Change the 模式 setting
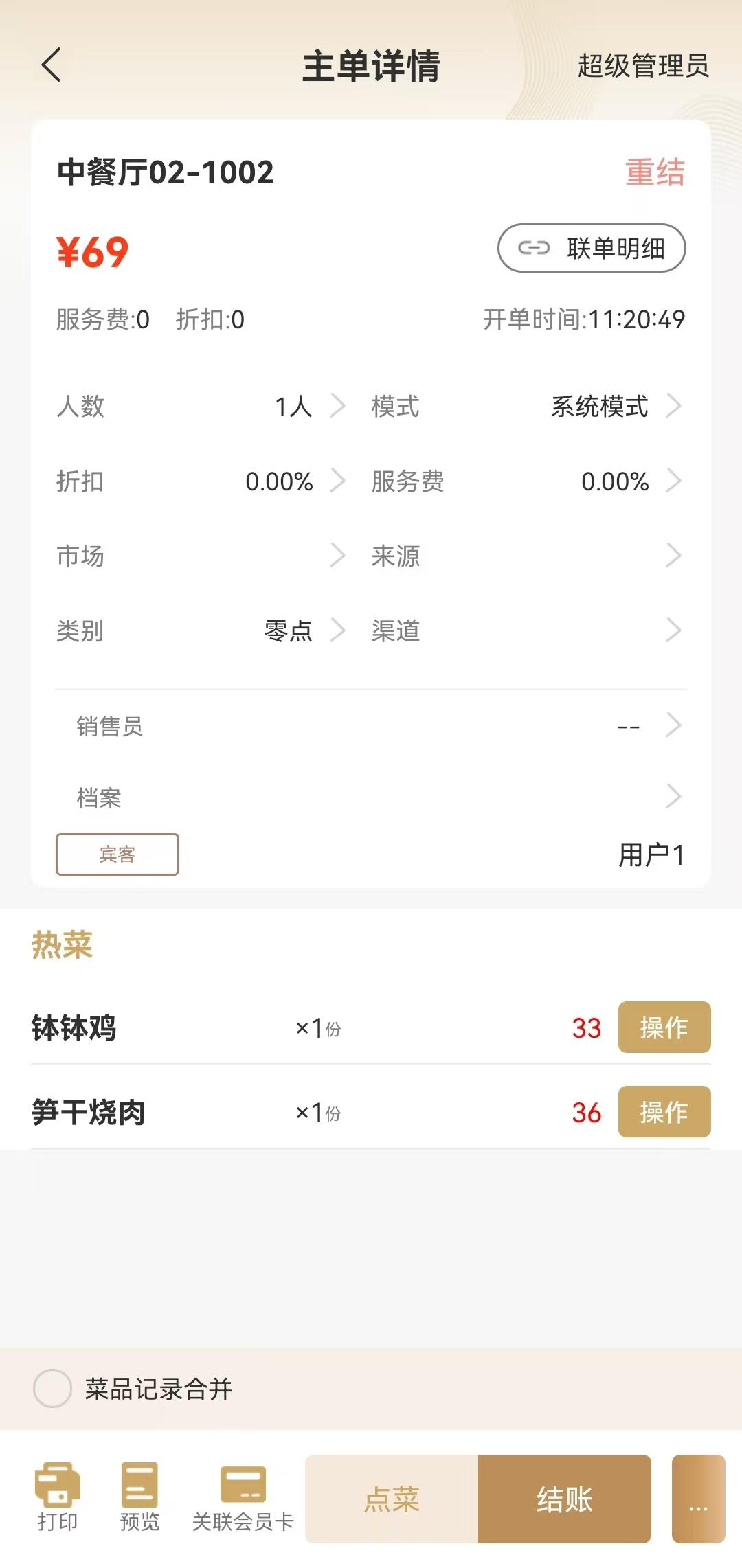Image resolution: width=742 pixels, height=1568 pixels. click(x=526, y=406)
